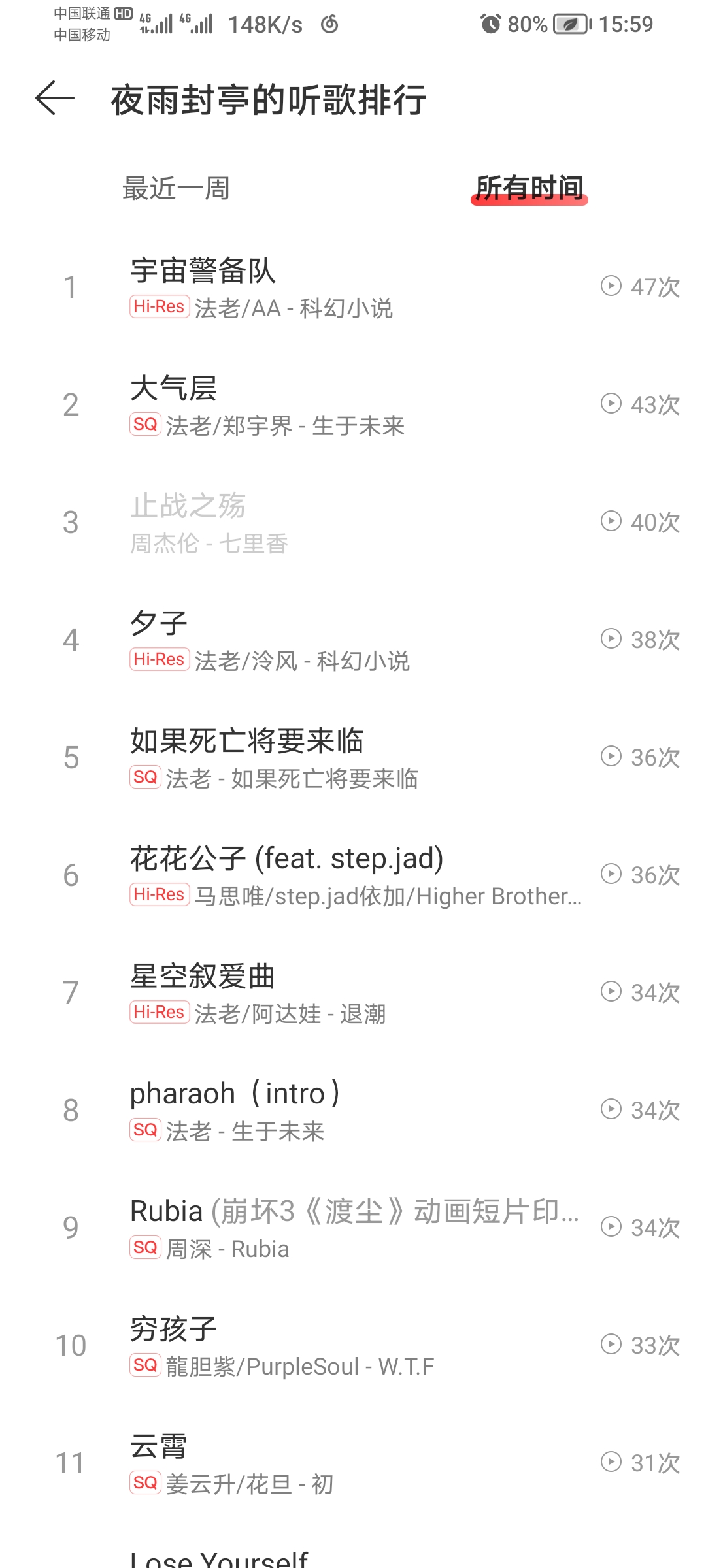Open the song 云霄
This screenshot has height=1568, width=706.
pos(353,1463)
